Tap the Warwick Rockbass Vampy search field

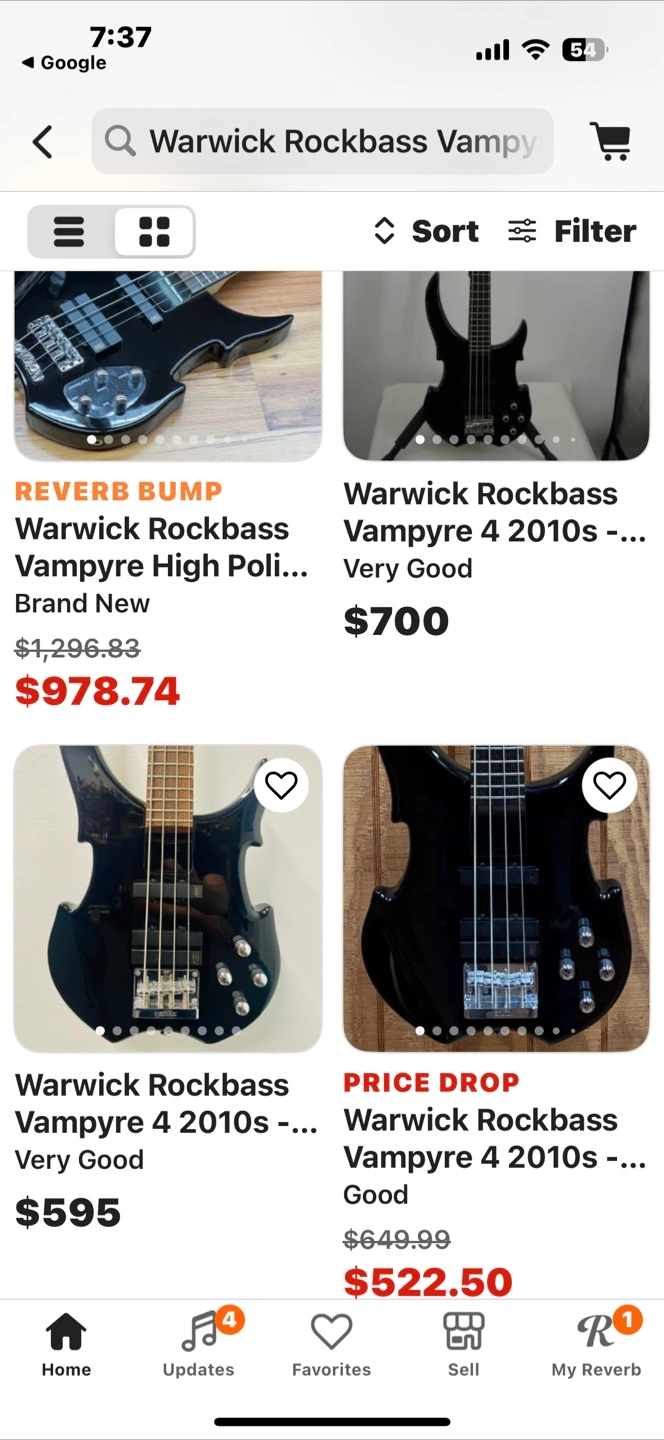pyautogui.click(x=322, y=142)
